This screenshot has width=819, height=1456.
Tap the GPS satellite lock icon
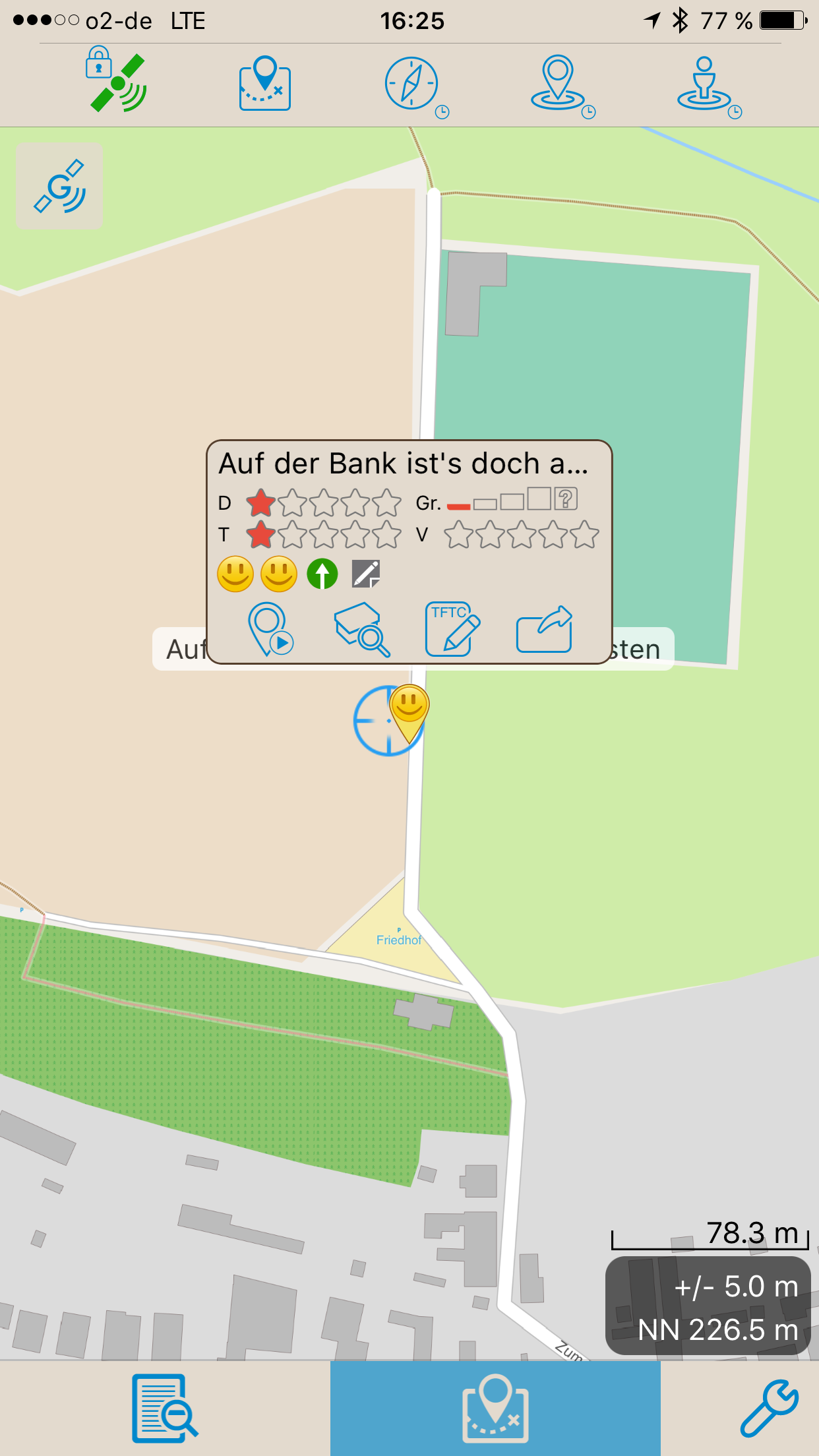(x=117, y=80)
